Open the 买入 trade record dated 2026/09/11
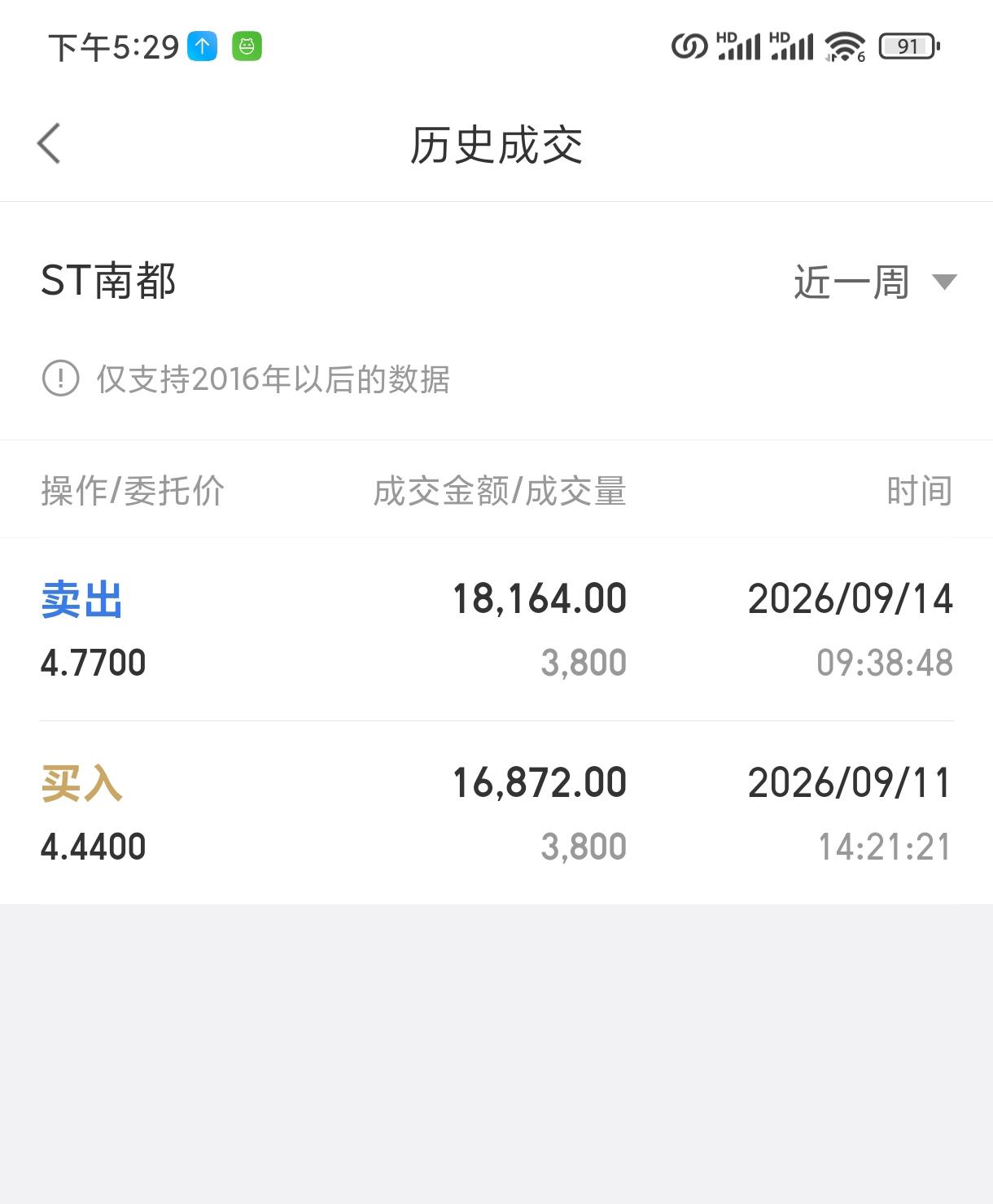Image resolution: width=993 pixels, height=1204 pixels. coord(496,812)
